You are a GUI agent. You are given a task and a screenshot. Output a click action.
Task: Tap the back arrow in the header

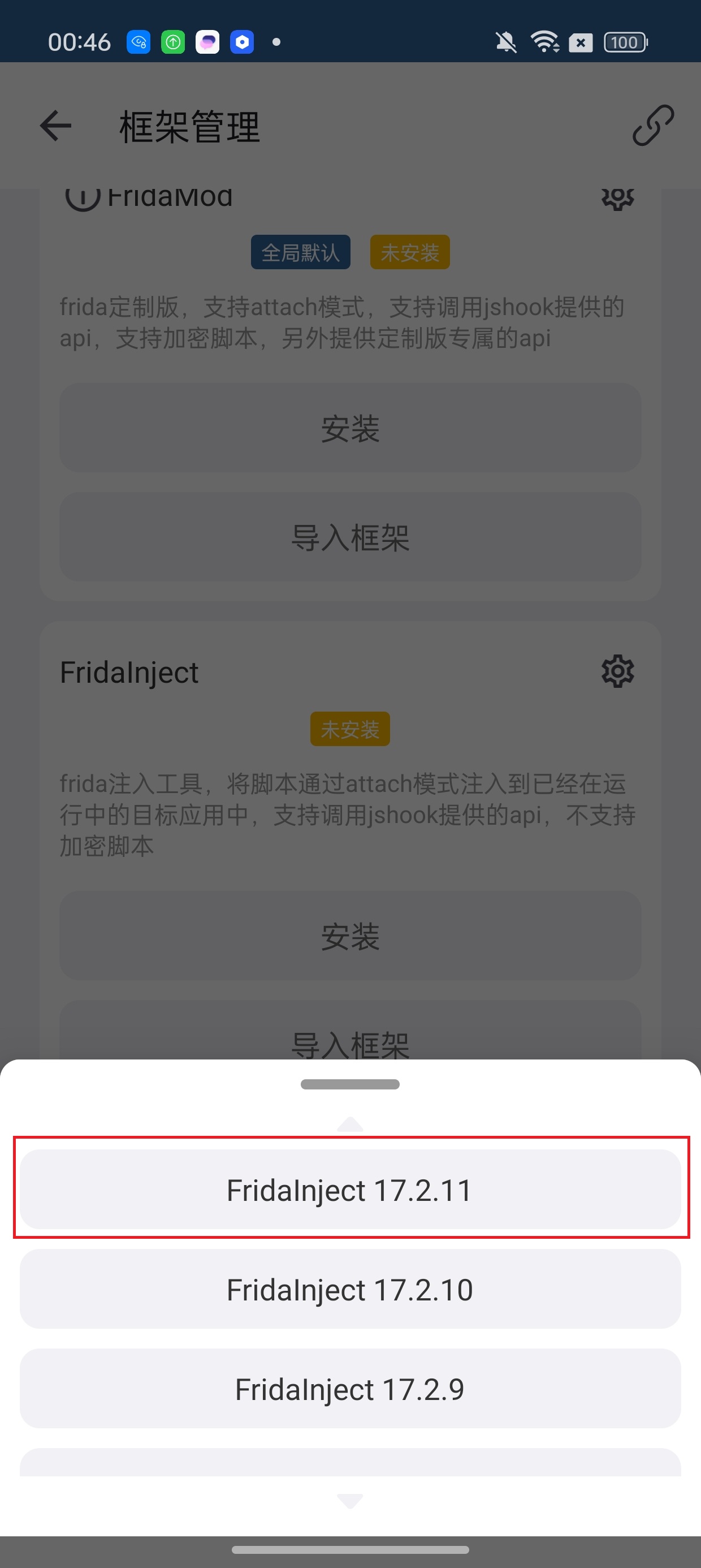point(55,126)
